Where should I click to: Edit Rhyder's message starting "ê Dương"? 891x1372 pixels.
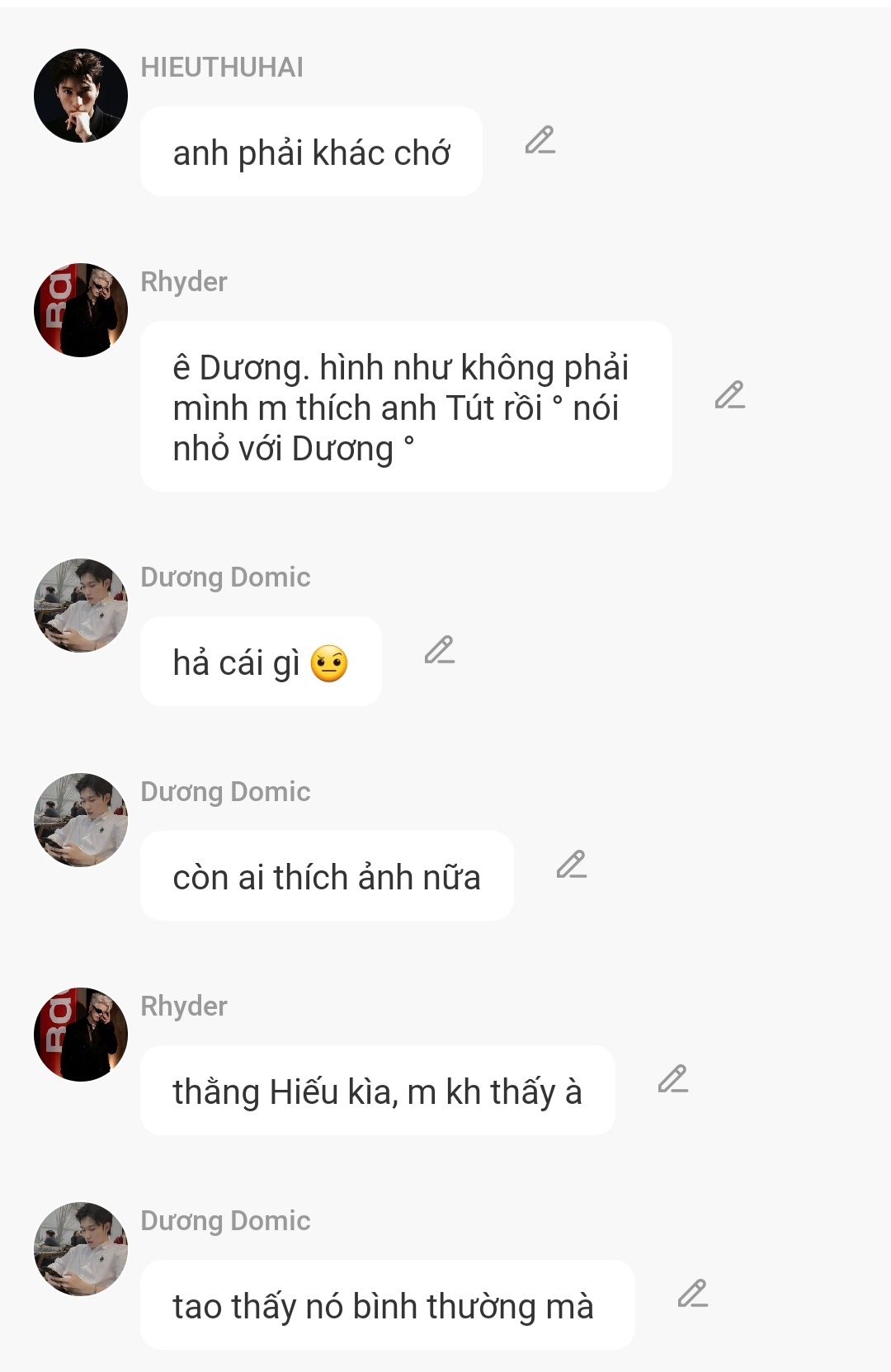tap(729, 396)
